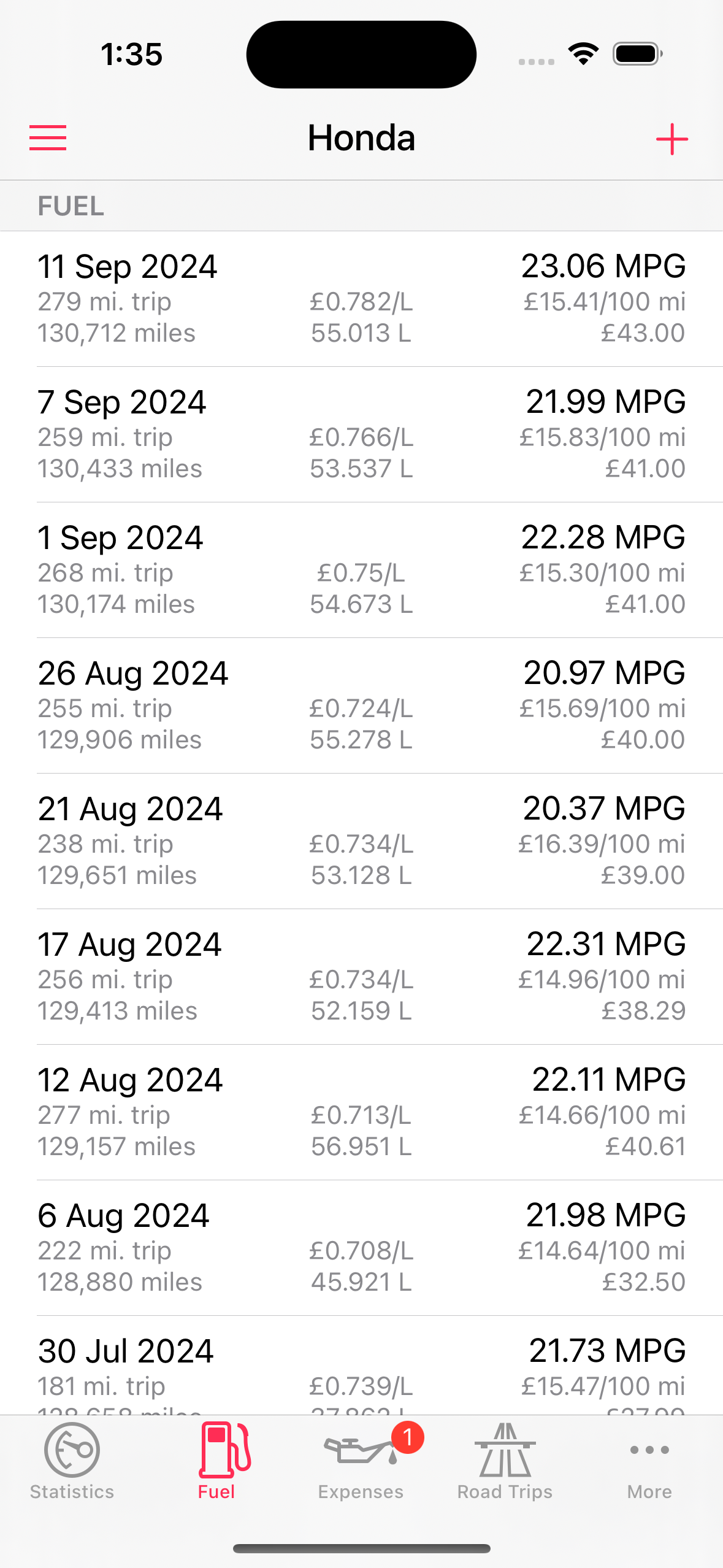The height and width of the screenshot is (1568, 723).
Task: Select the Fuel tab
Action: tap(216, 1461)
